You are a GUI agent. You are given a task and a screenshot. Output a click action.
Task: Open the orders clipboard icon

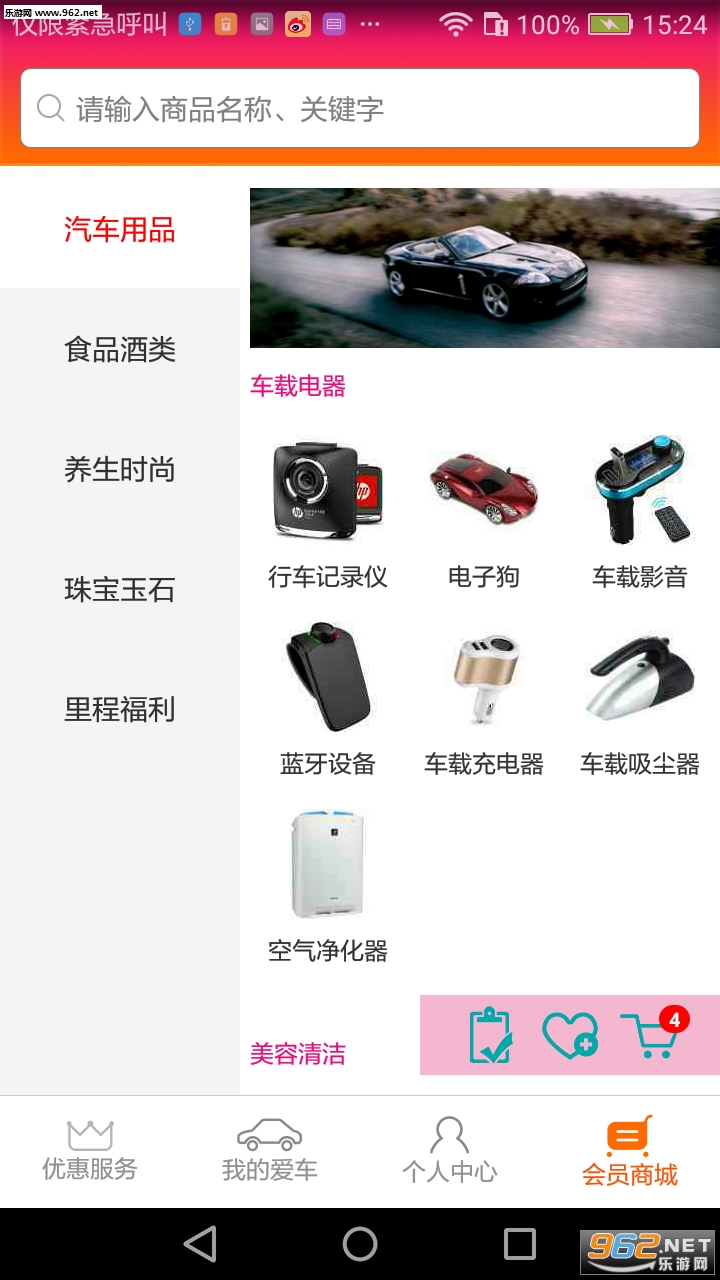pyautogui.click(x=490, y=1035)
